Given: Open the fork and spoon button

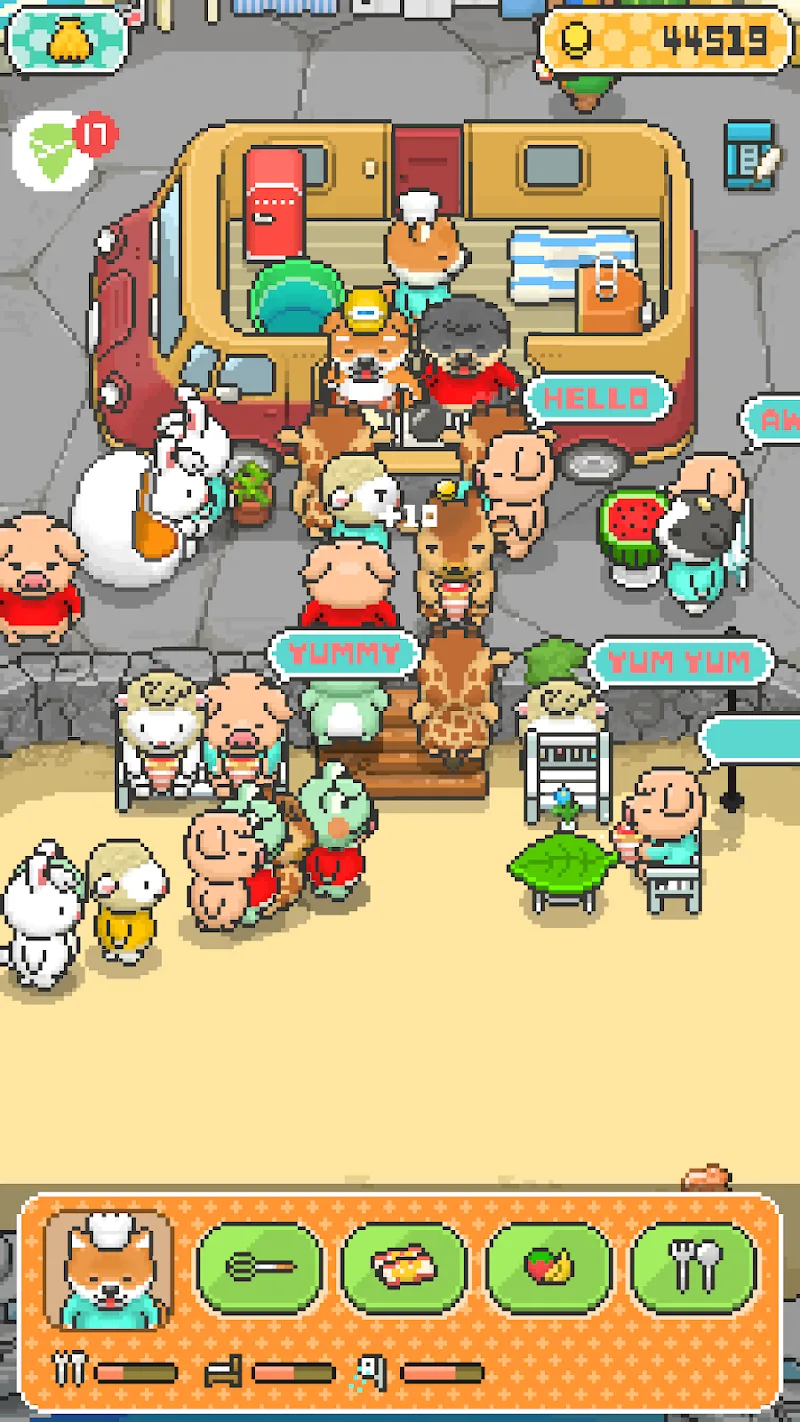Looking at the screenshot, I should coord(694,1268).
